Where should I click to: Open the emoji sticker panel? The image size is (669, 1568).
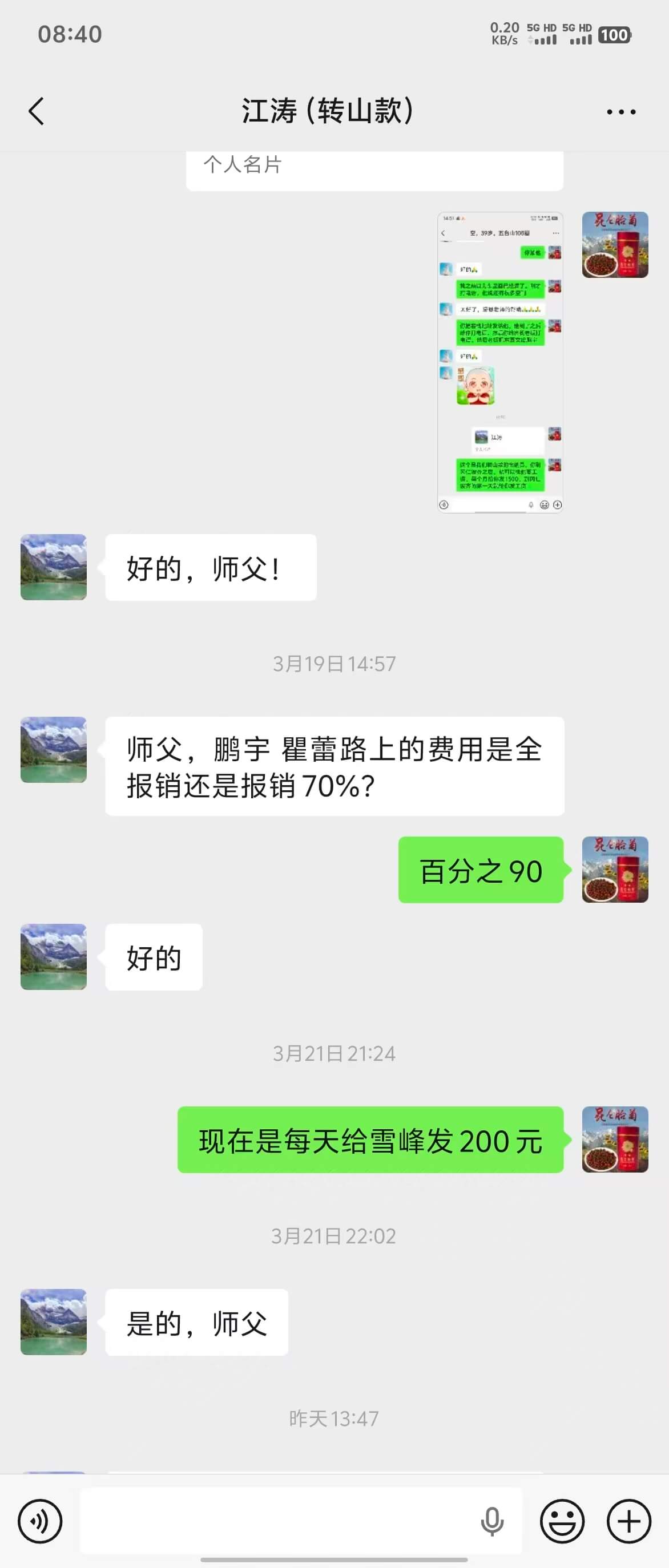[562, 1521]
